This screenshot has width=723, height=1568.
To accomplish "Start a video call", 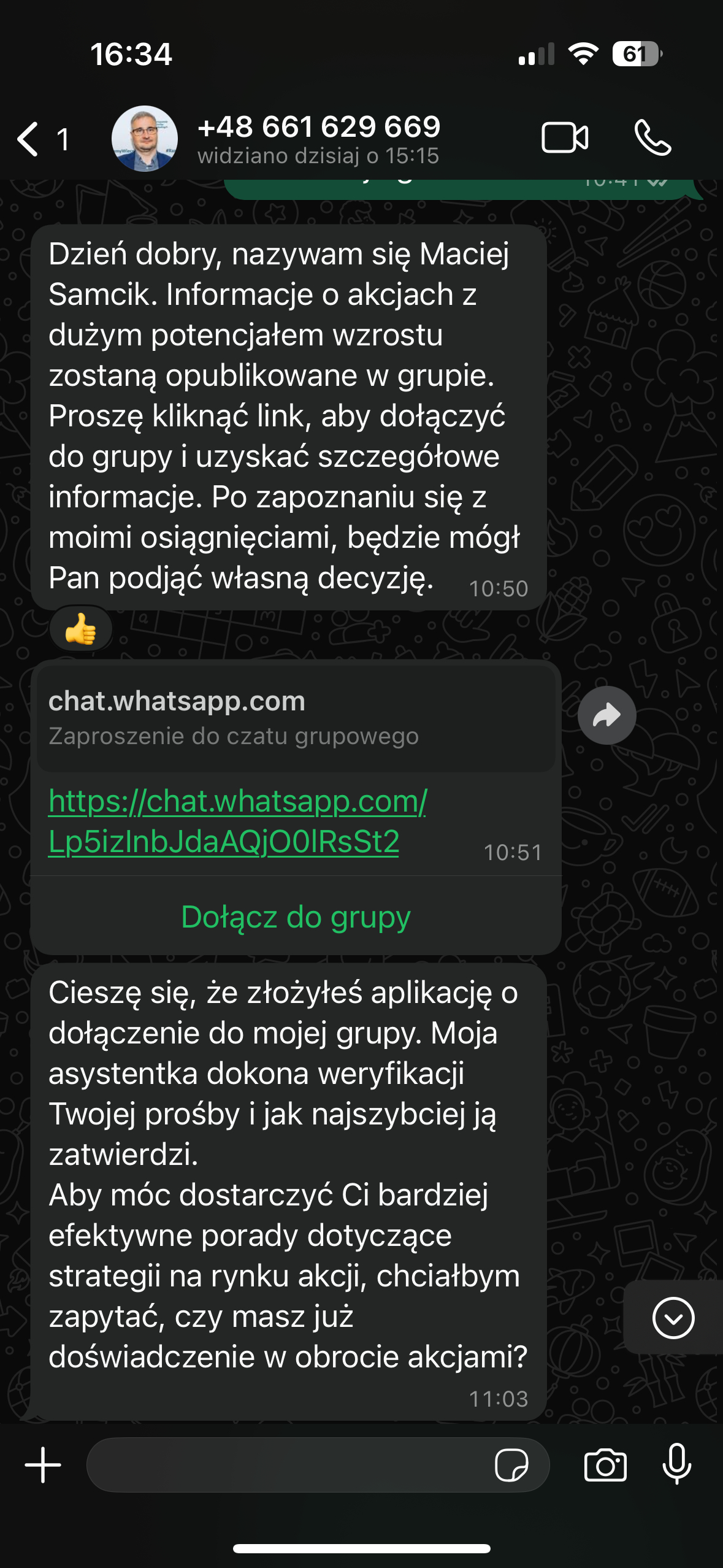I will coord(565,137).
